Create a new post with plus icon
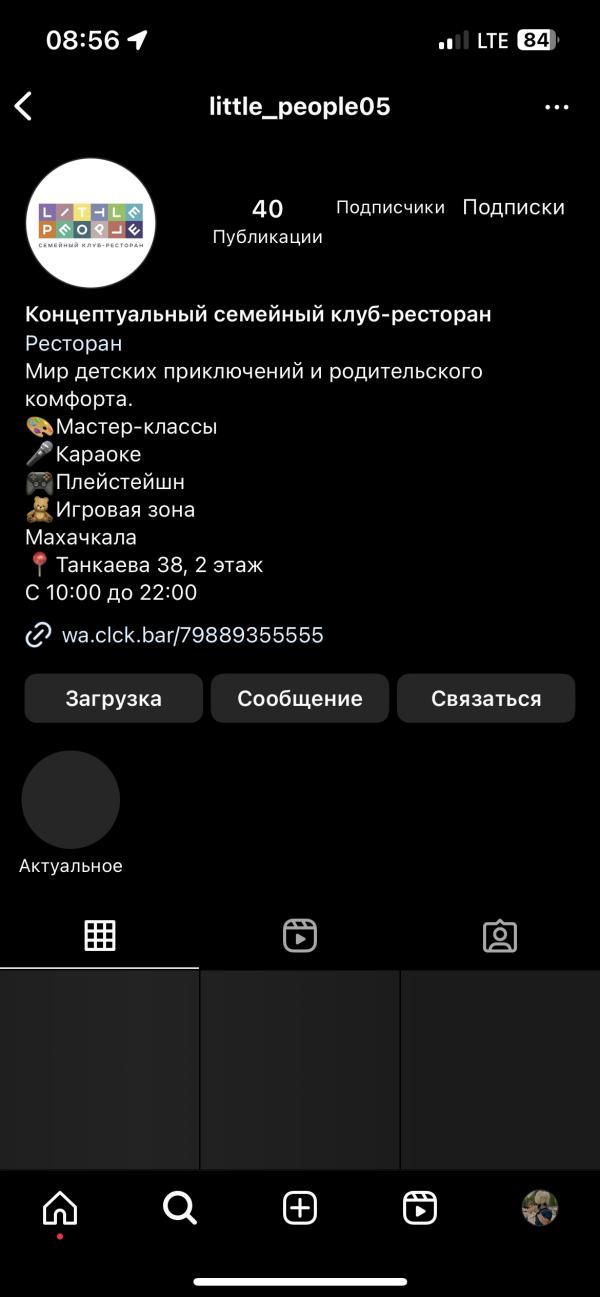The height and width of the screenshot is (1297, 600). pos(300,1209)
